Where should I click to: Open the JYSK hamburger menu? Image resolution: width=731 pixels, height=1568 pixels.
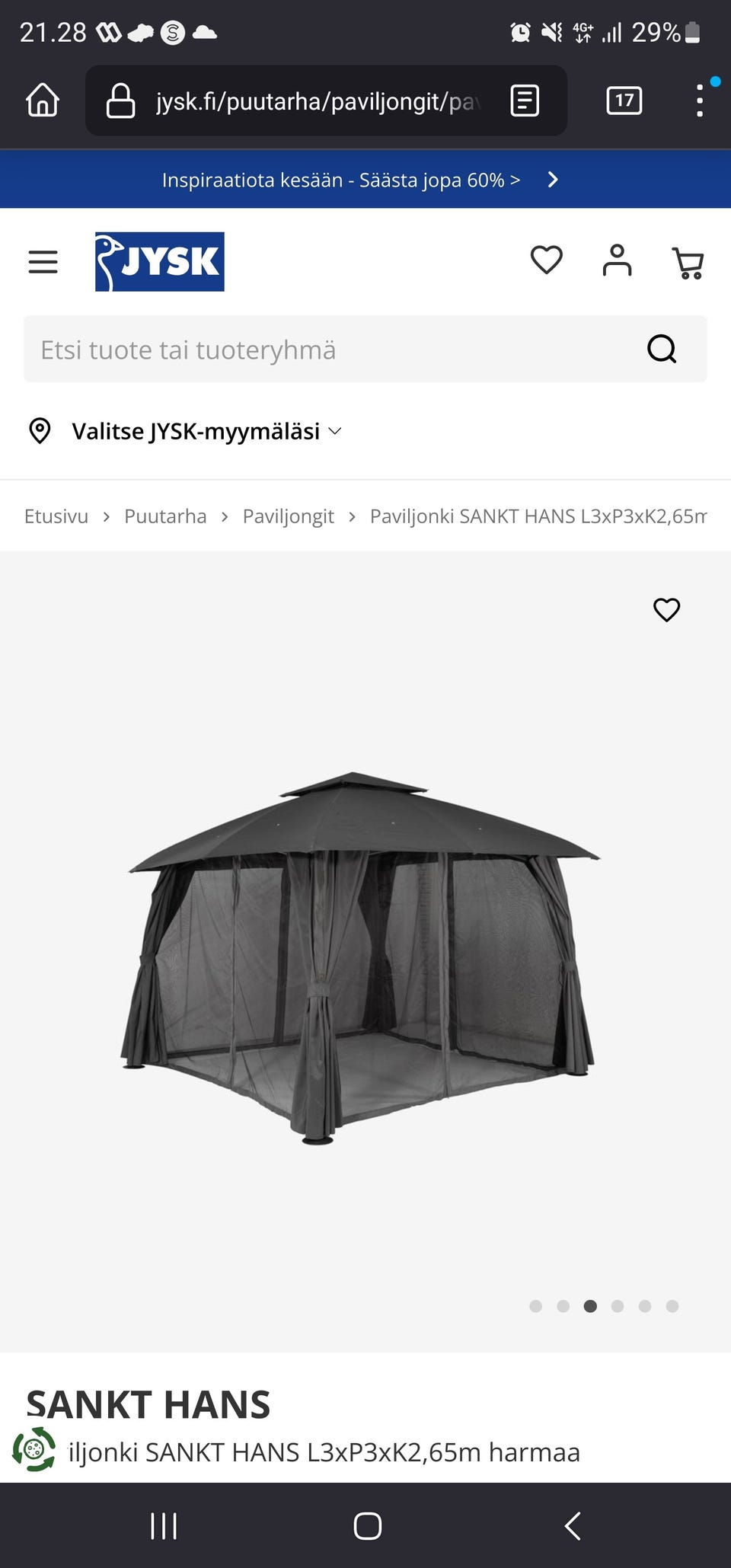point(43,262)
